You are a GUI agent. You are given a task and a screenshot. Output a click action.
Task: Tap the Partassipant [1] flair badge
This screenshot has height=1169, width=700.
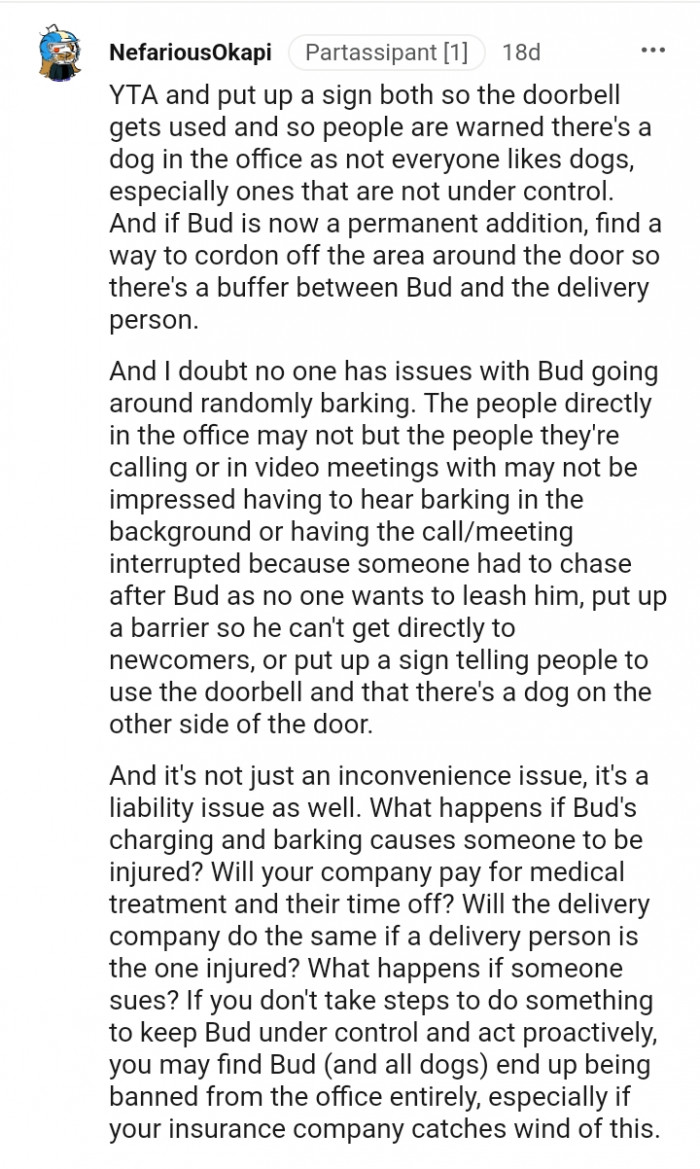pos(386,53)
